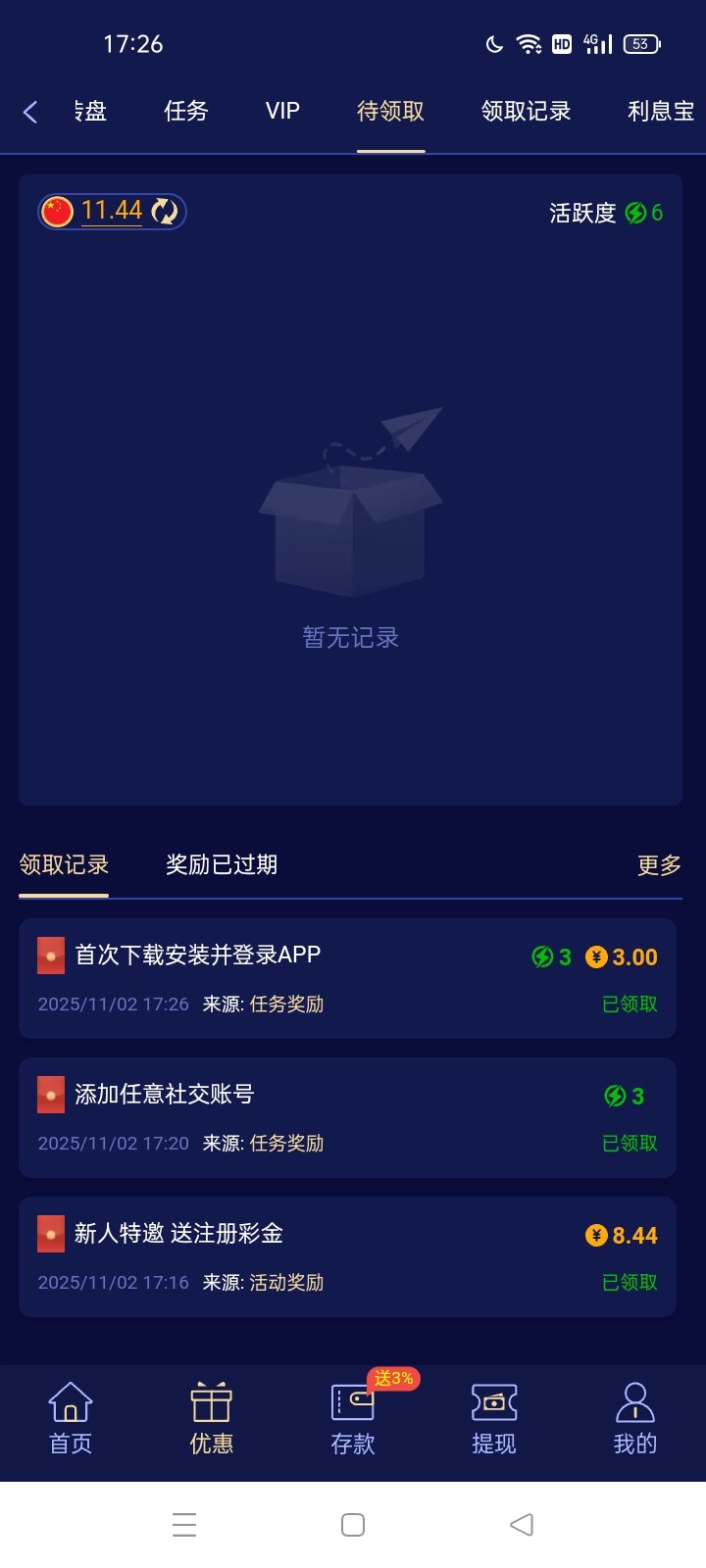
Task: Switch to the 任务 tab
Action: (x=184, y=111)
